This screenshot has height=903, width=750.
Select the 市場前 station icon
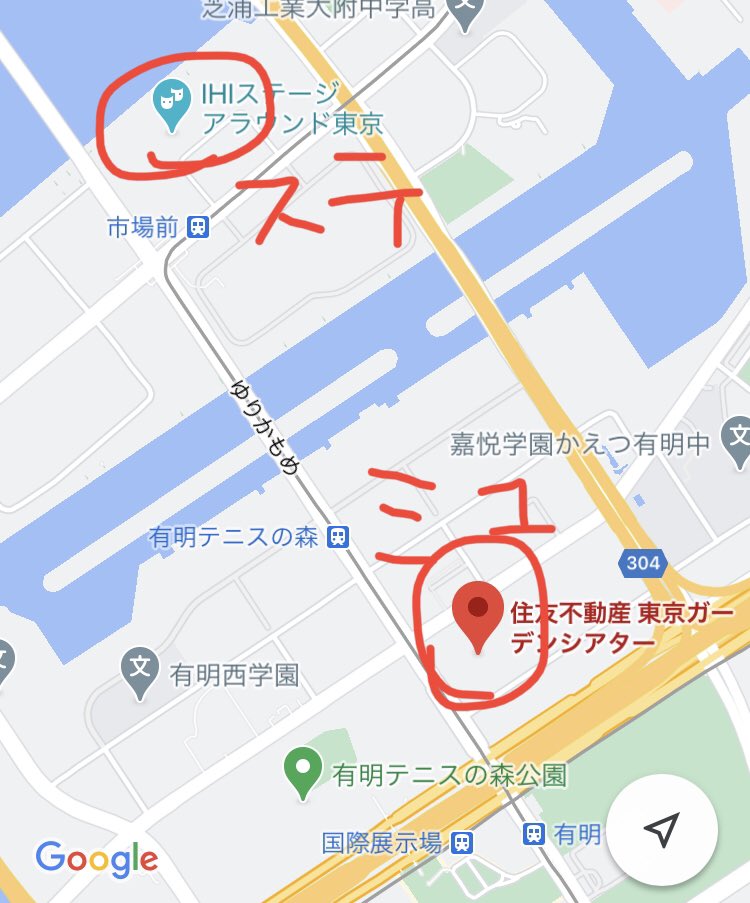[x=198, y=227]
